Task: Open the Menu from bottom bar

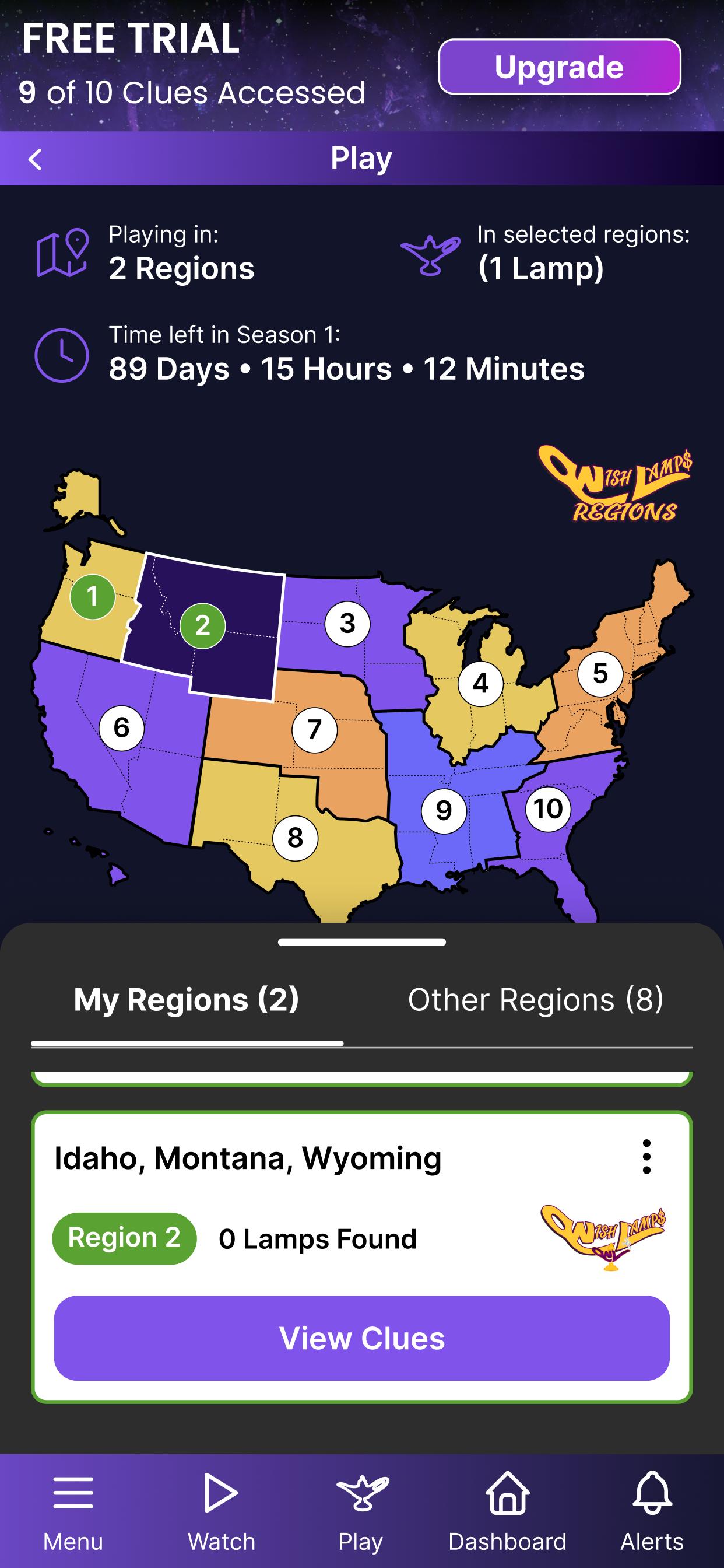Action: pos(73,1511)
